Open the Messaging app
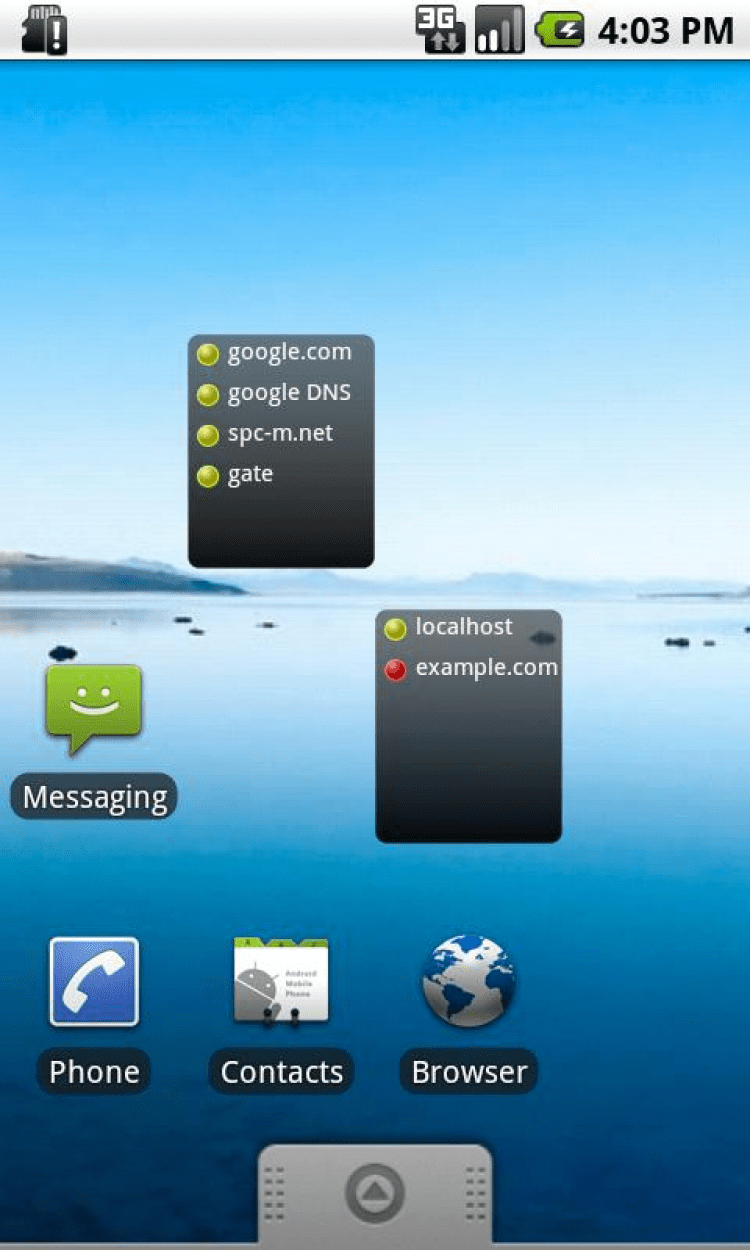The width and height of the screenshot is (750, 1250). click(93, 710)
